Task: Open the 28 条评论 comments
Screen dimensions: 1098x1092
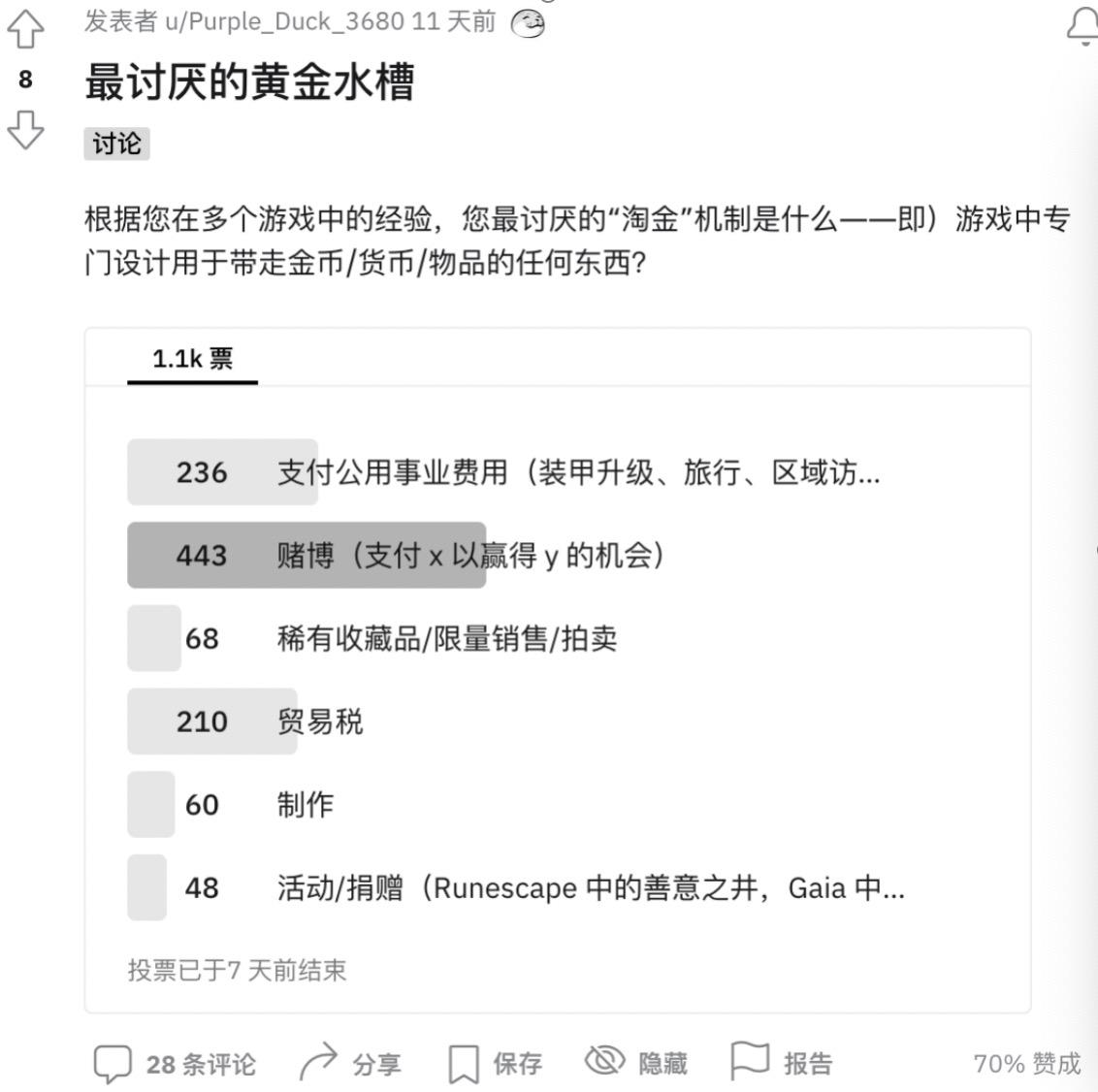Action: click(x=175, y=1064)
